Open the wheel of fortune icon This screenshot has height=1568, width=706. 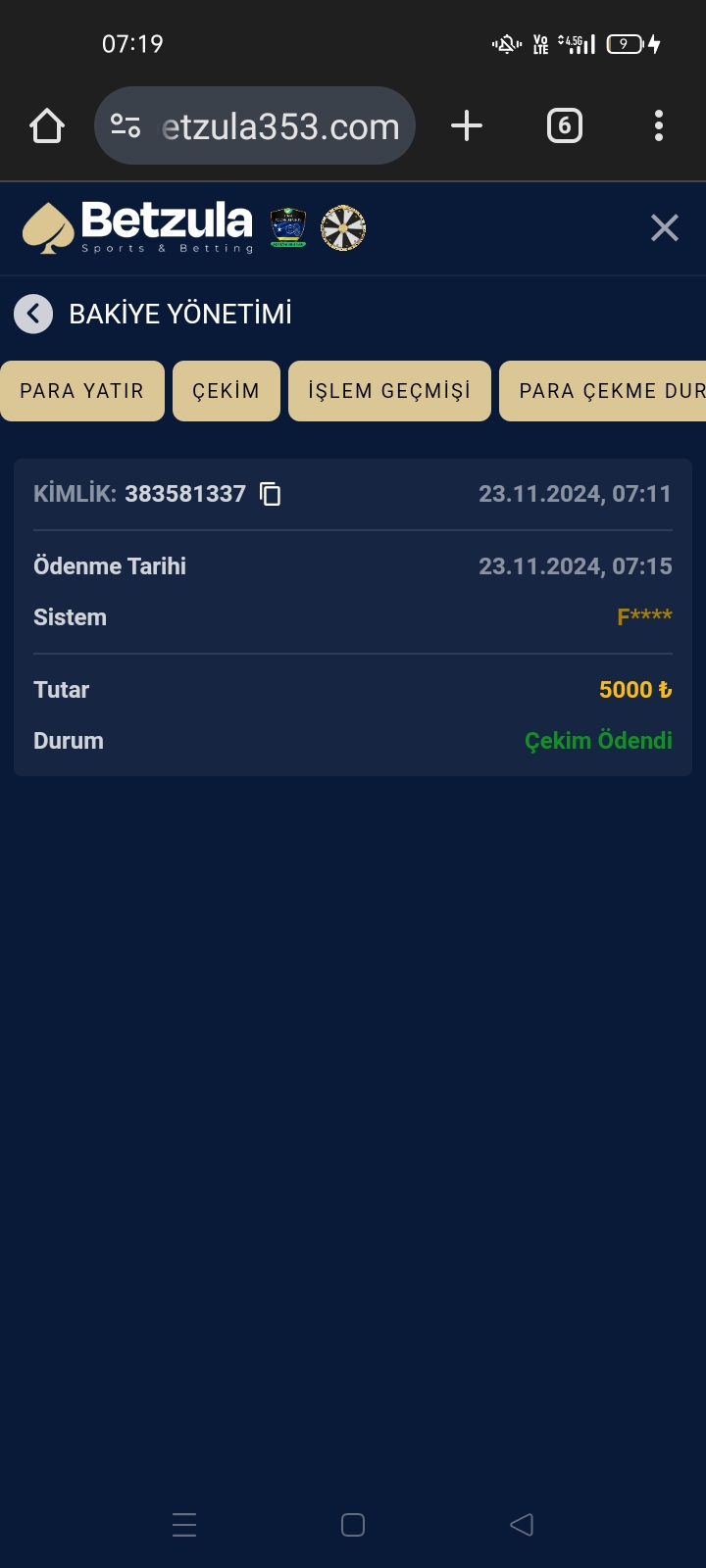pos(343,228)
